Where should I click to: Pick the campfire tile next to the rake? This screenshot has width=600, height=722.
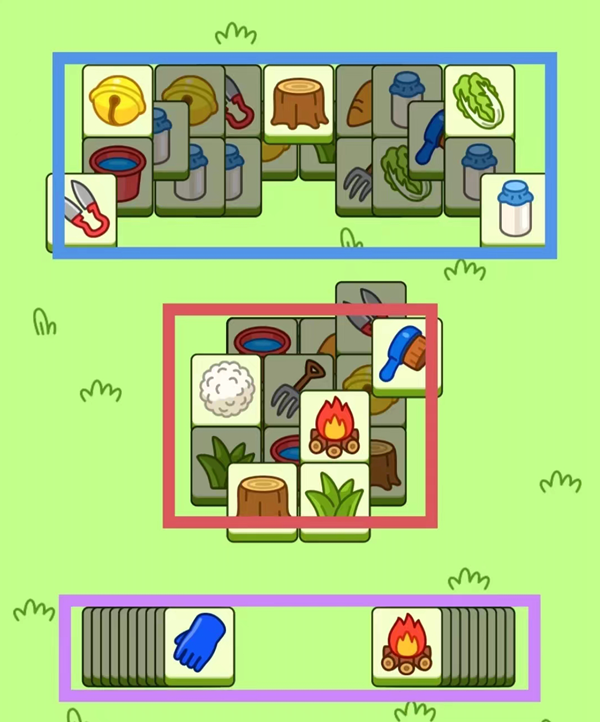tap(334, 424)
